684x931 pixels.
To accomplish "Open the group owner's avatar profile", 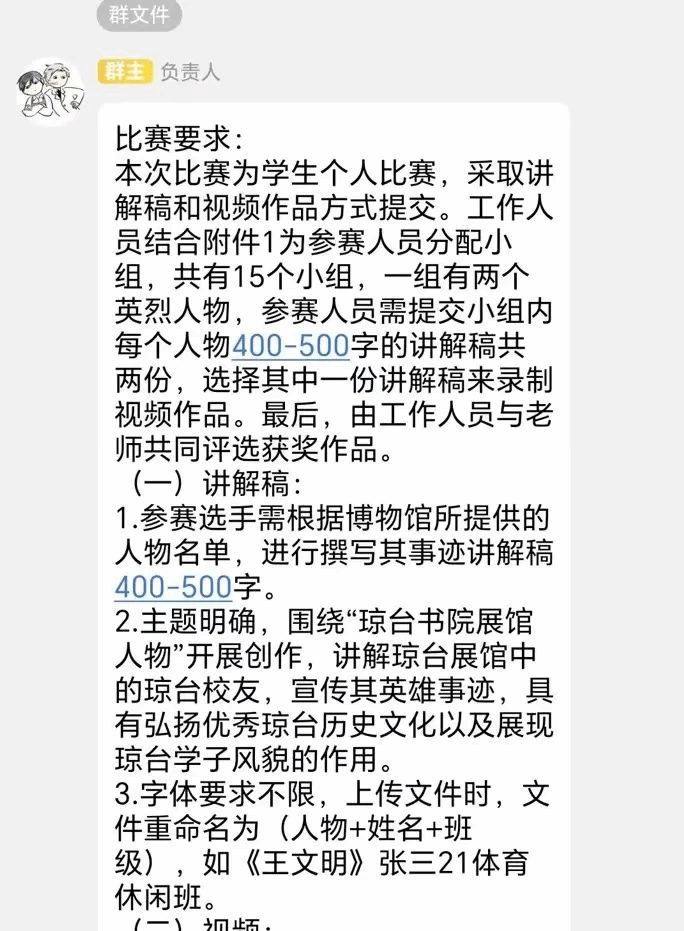I will [50, 92].
